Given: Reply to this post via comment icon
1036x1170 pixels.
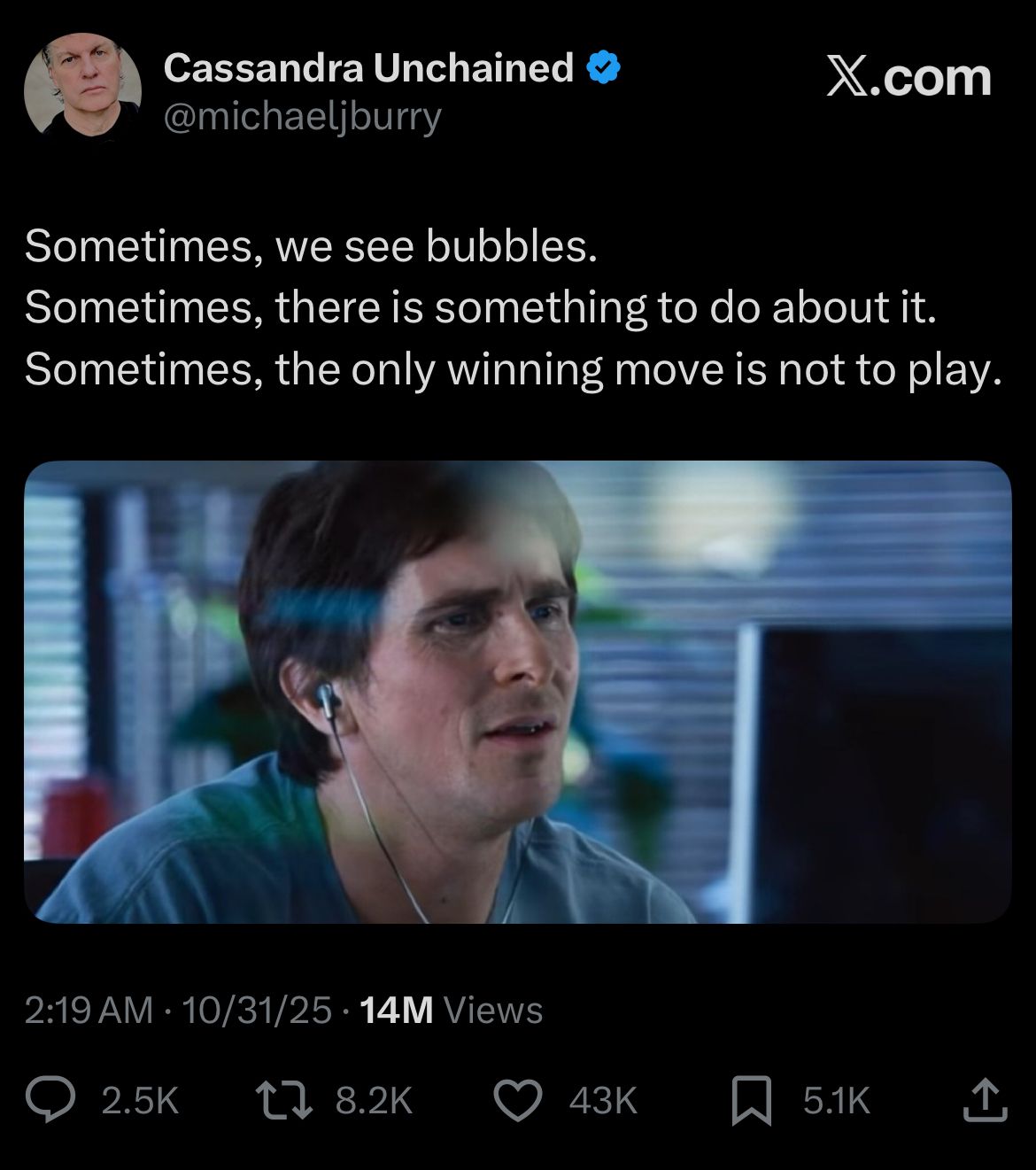Looking at the screenshot, I should point(52,1101).
